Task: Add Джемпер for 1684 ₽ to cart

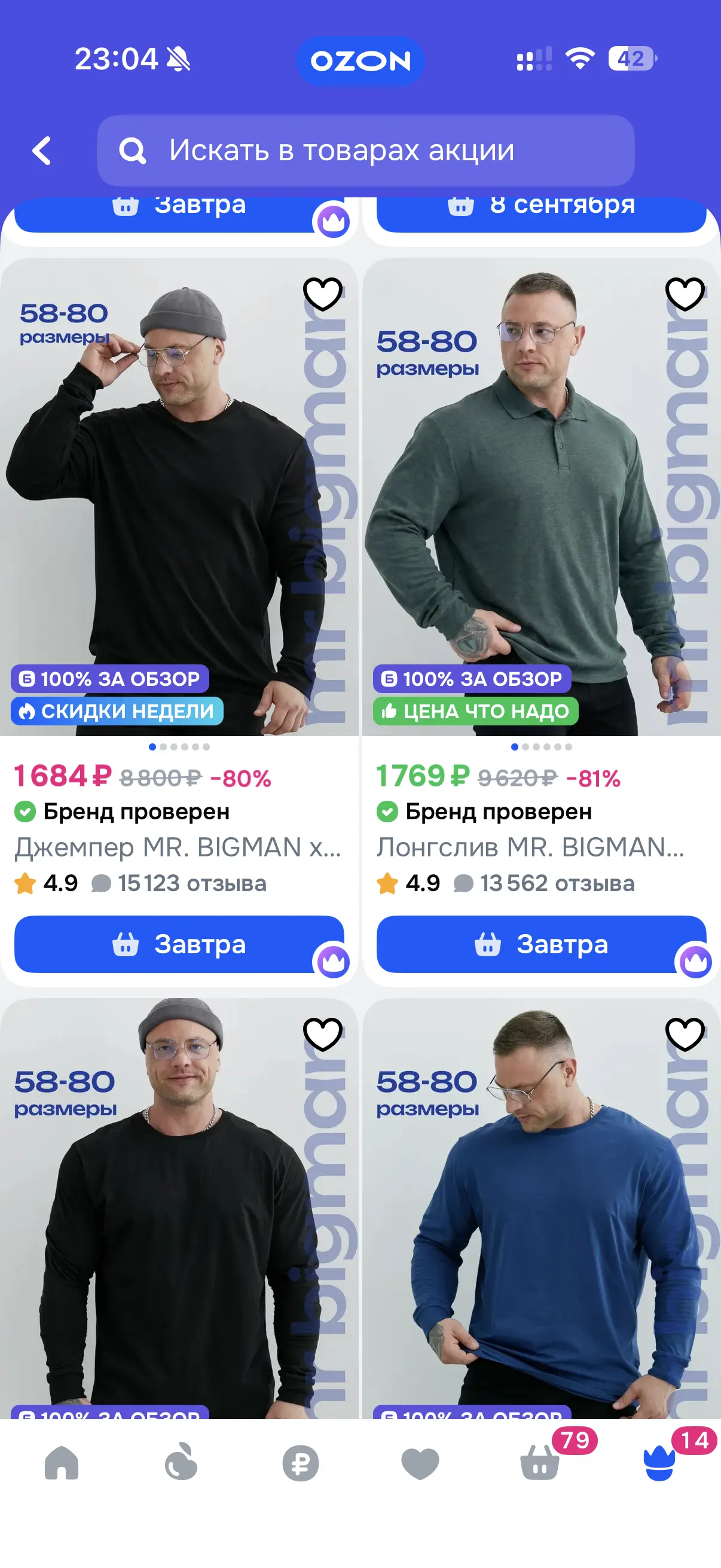Action: (x=179, y=944)
